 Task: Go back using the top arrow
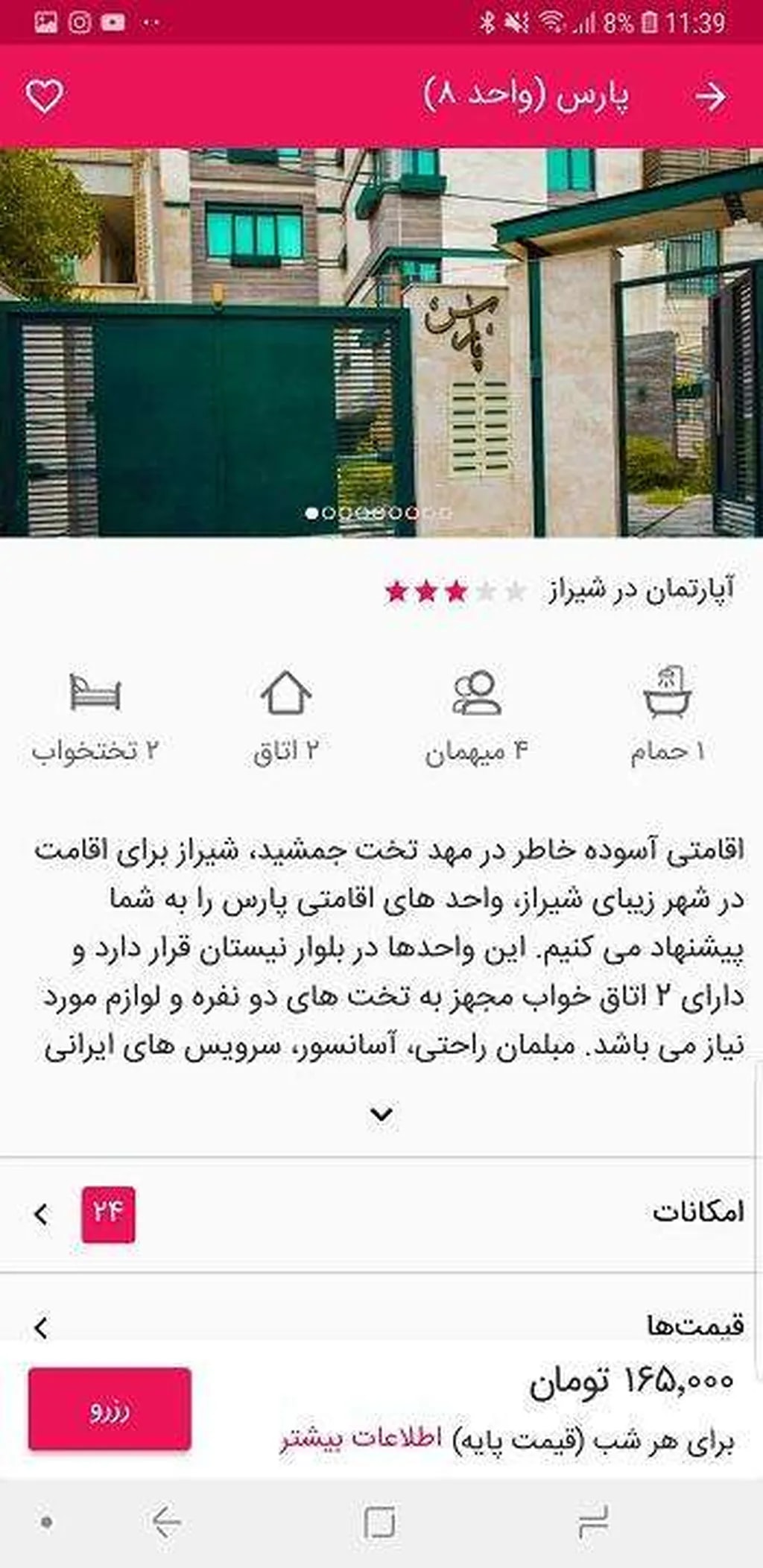coord(709,96)
